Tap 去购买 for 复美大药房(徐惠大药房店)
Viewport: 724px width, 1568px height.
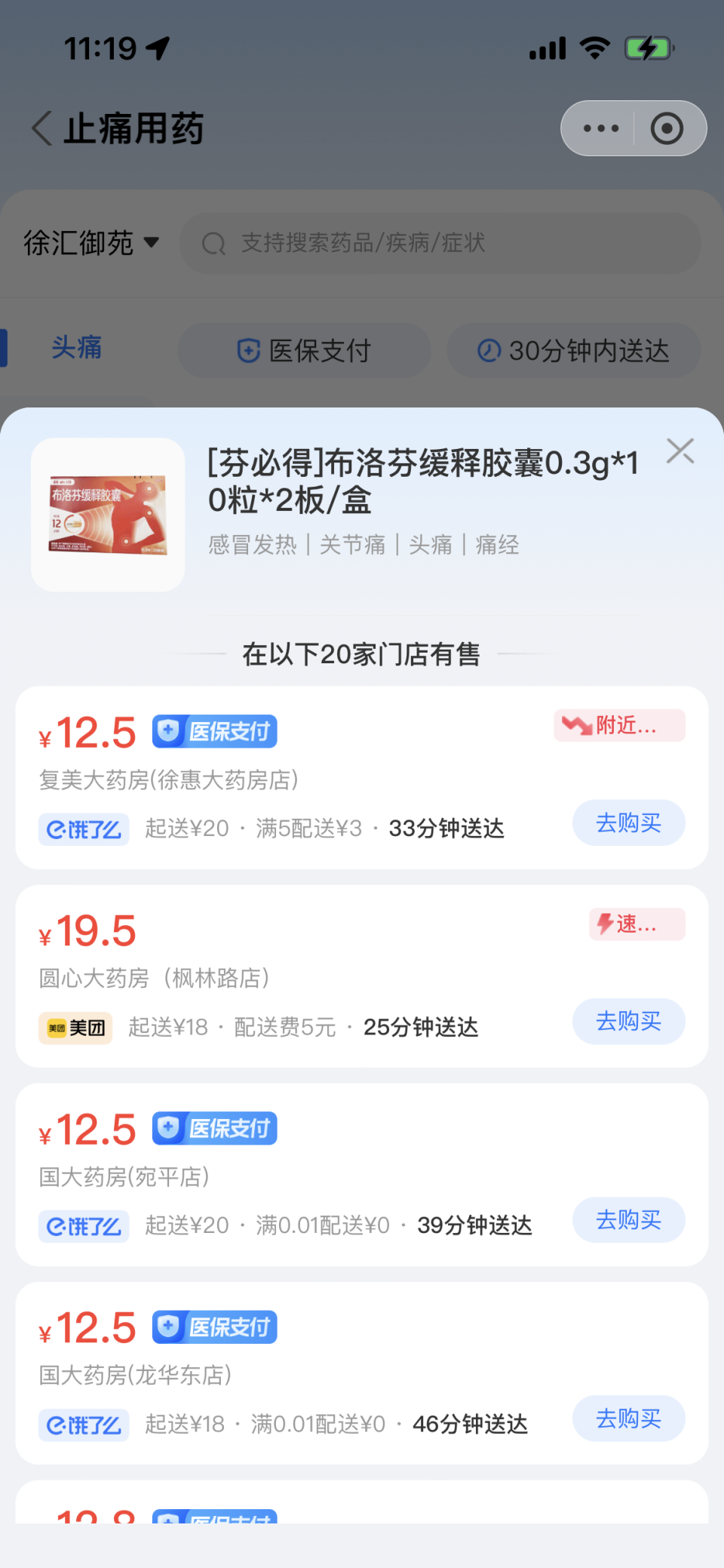628,822
